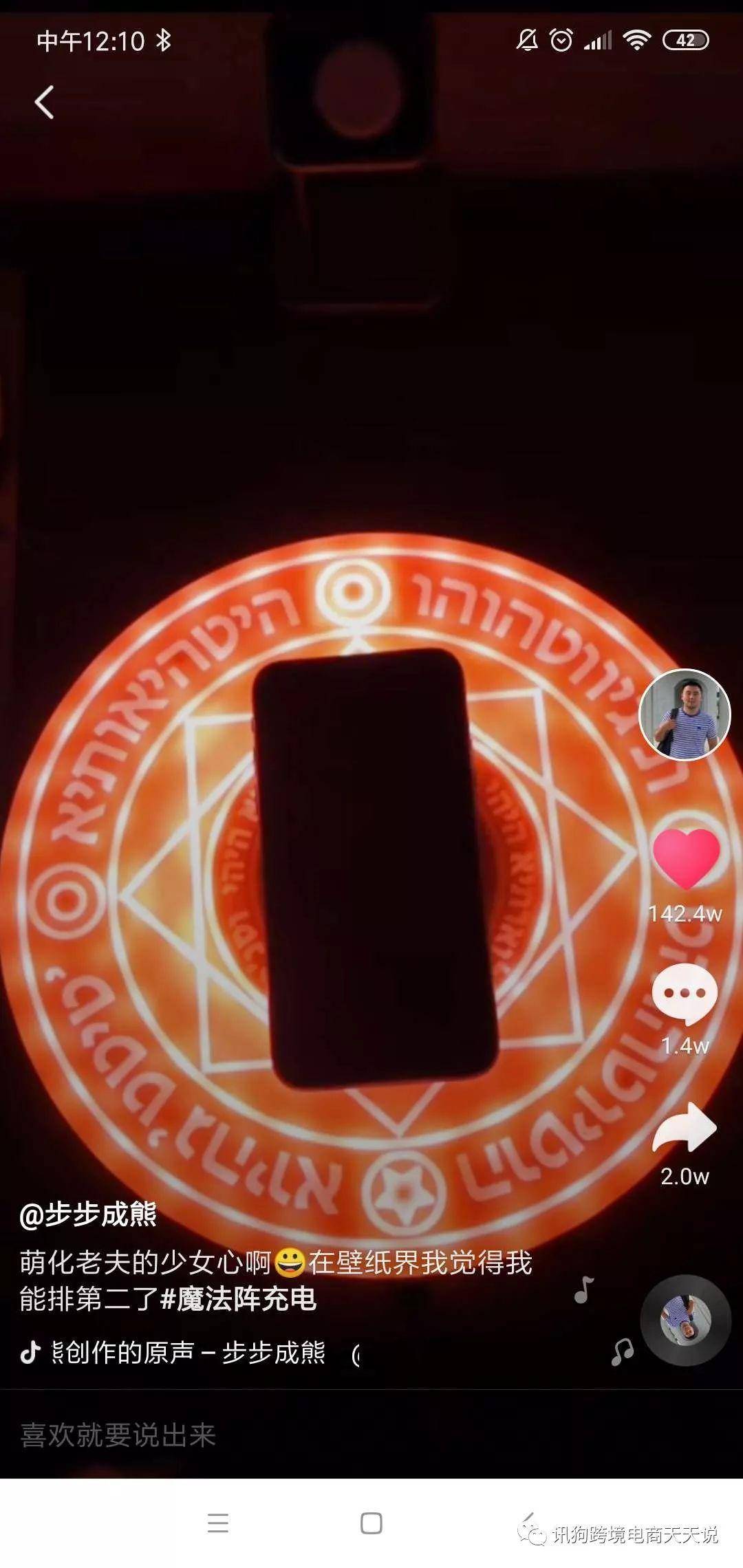Go back using the top-left arrow
The image size is (743, 1568).
pyautogui.click(x=45, y=102)
